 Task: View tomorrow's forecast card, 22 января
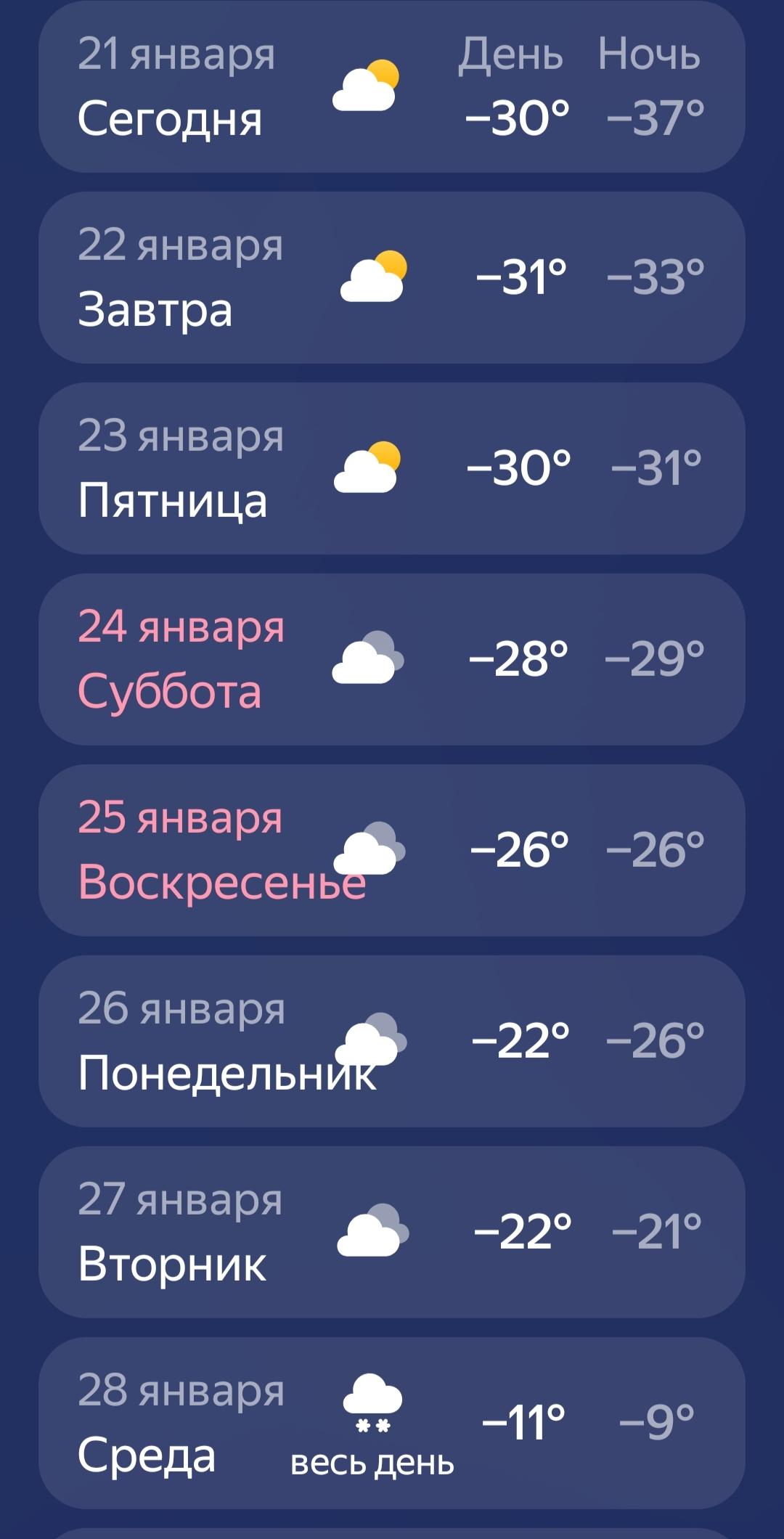[x=392, y=277]
